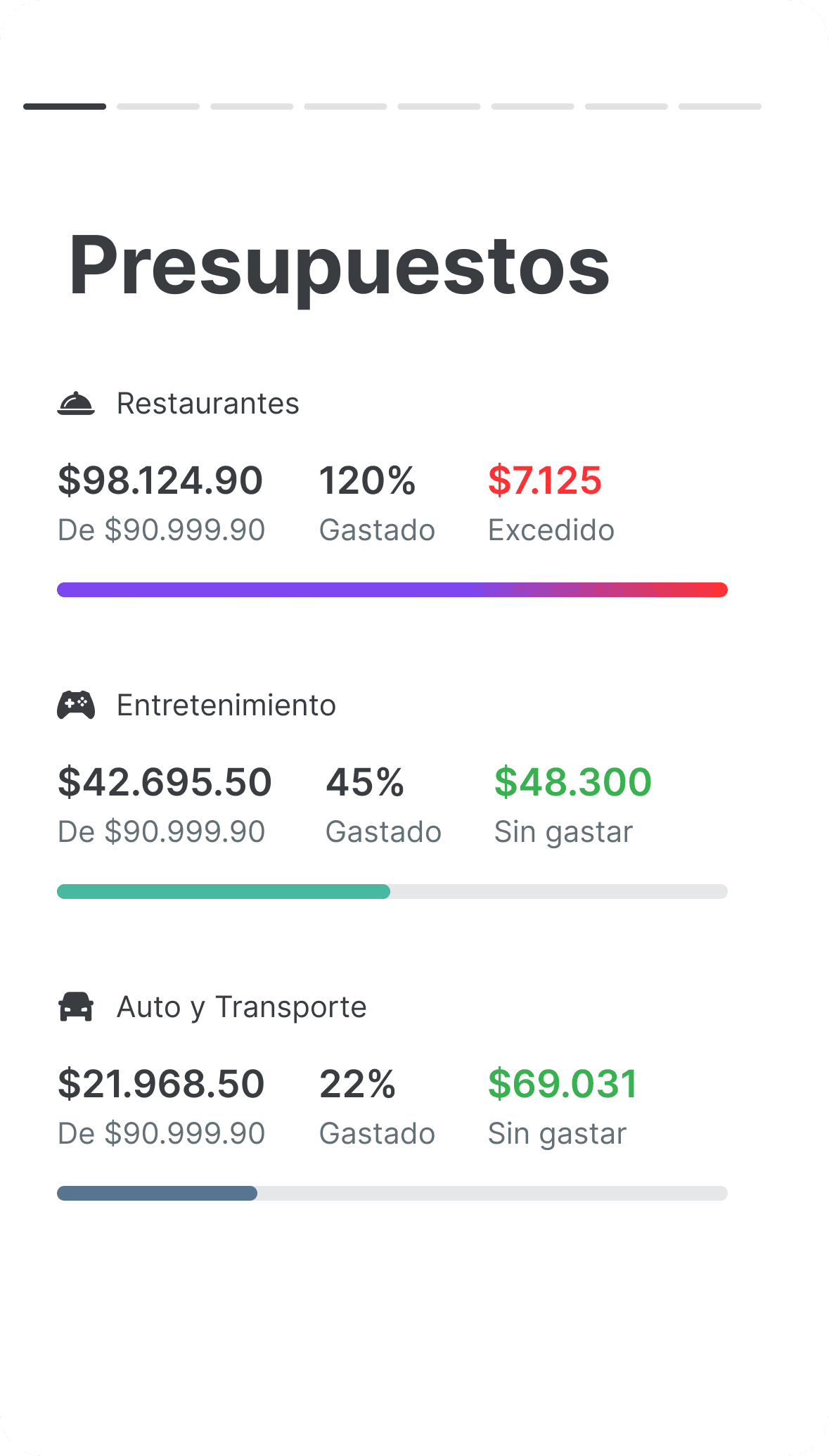Select the Auto y Transporte budget
The width and height of the screenshot is (829, 1456).
[x=241, y=1007]
